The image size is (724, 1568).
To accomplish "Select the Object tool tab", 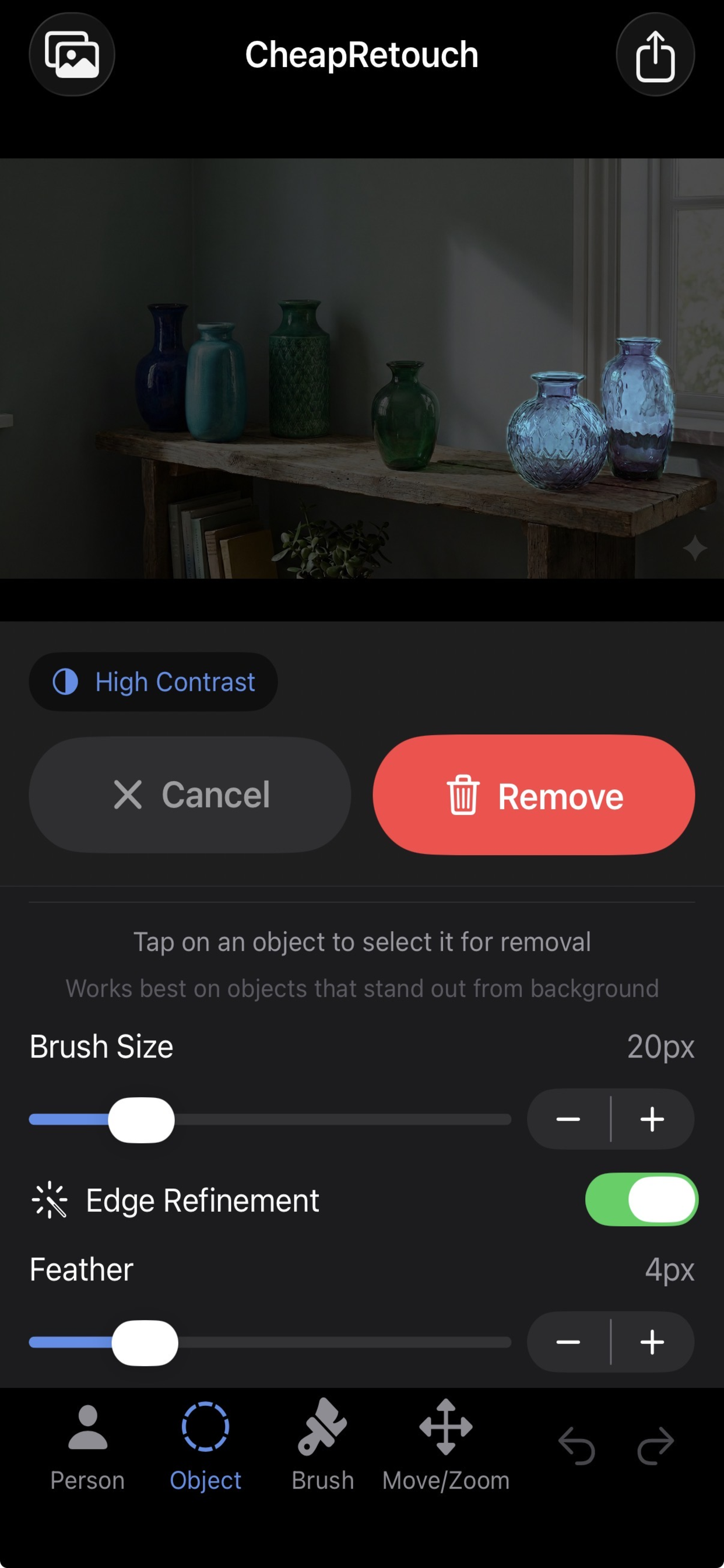I will (205, 1444).
